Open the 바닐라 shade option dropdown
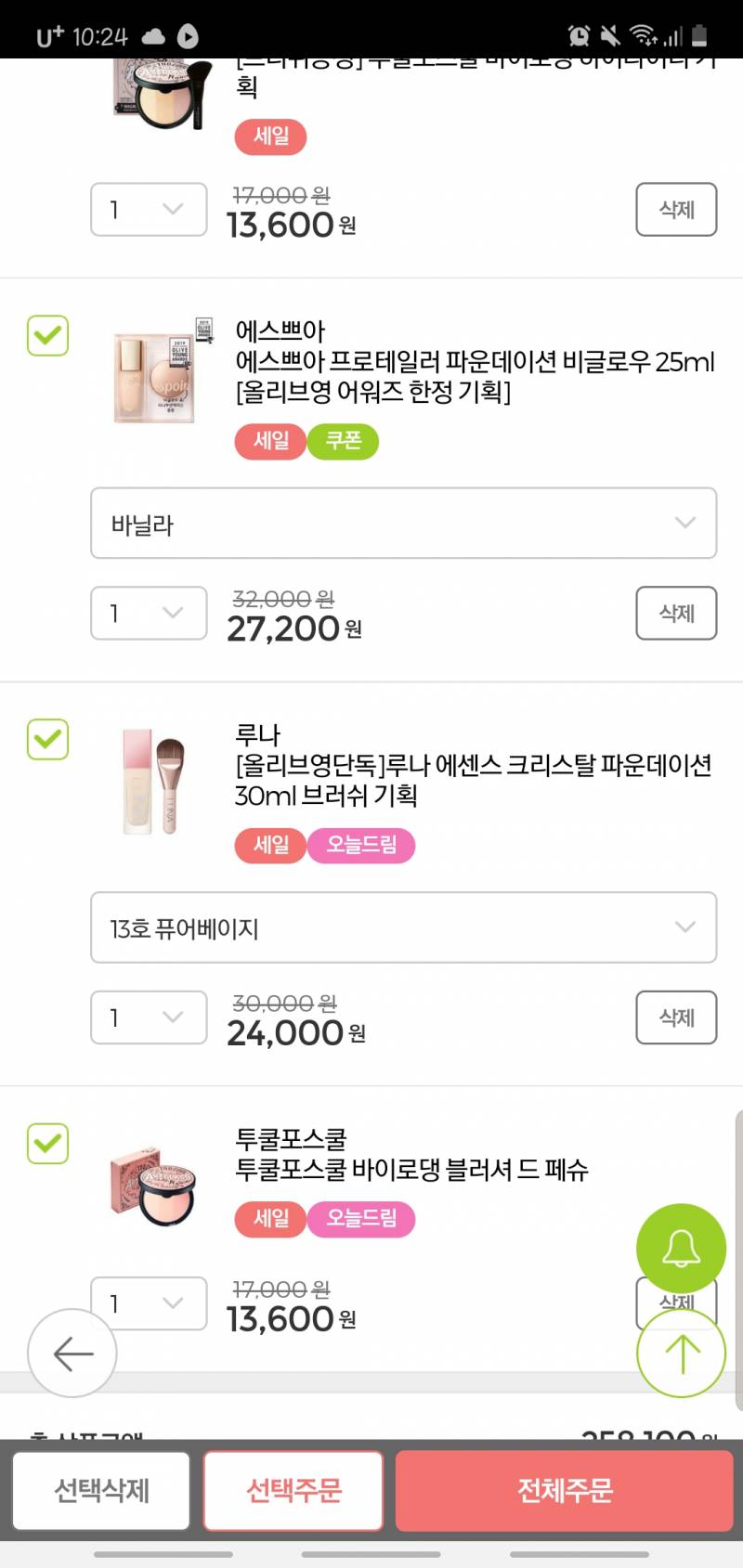The image size is (743, 1568). point(404,524)
